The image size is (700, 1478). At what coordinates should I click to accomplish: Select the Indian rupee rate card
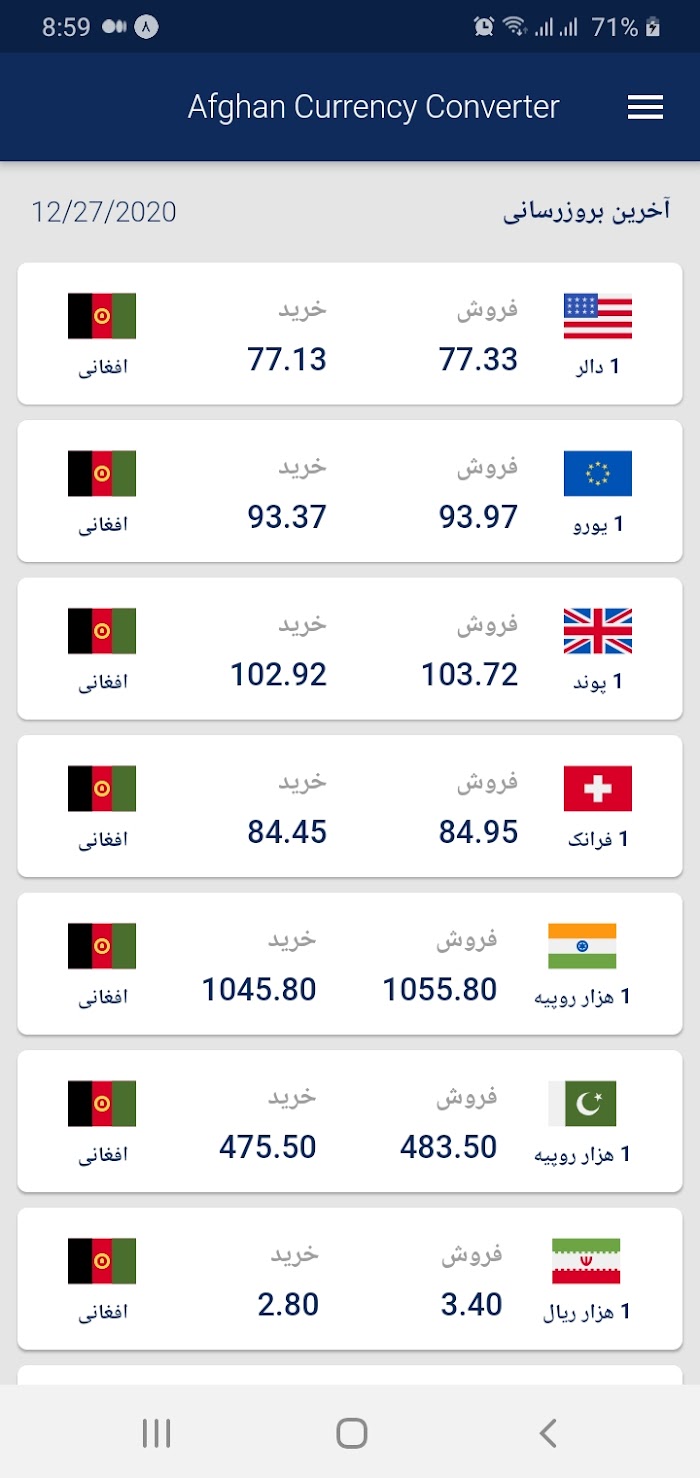350,964
